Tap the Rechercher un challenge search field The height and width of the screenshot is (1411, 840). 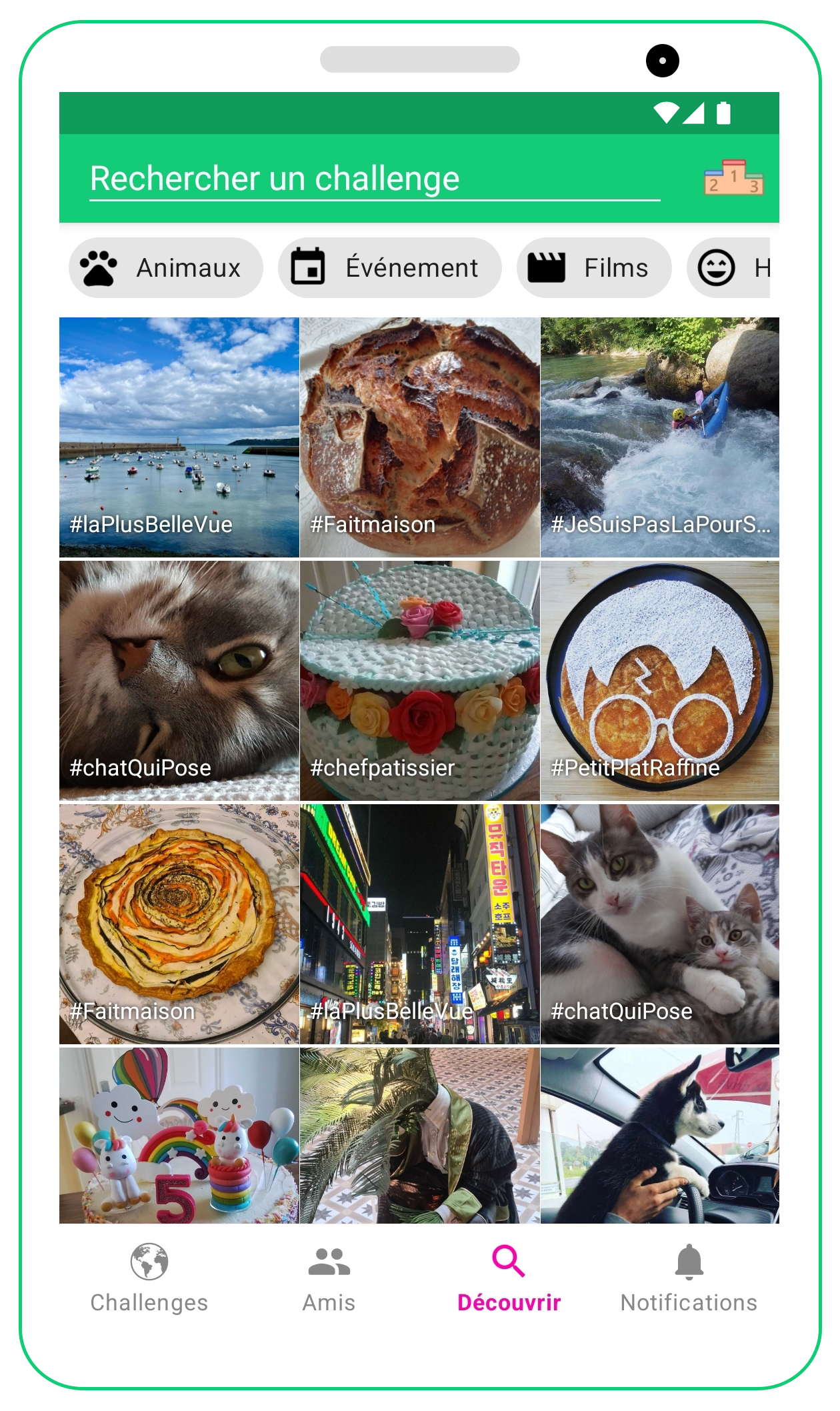373,179
